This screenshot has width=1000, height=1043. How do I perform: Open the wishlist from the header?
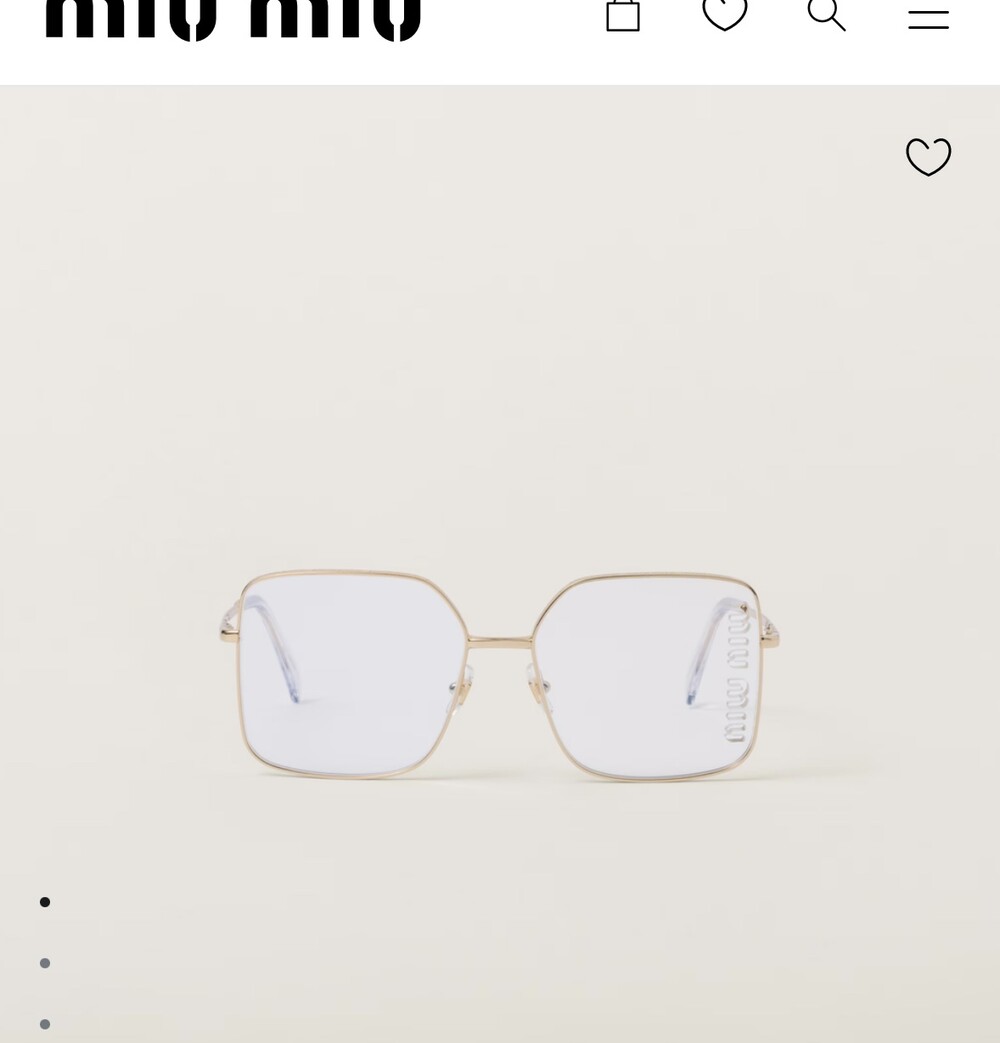(725, 14)
